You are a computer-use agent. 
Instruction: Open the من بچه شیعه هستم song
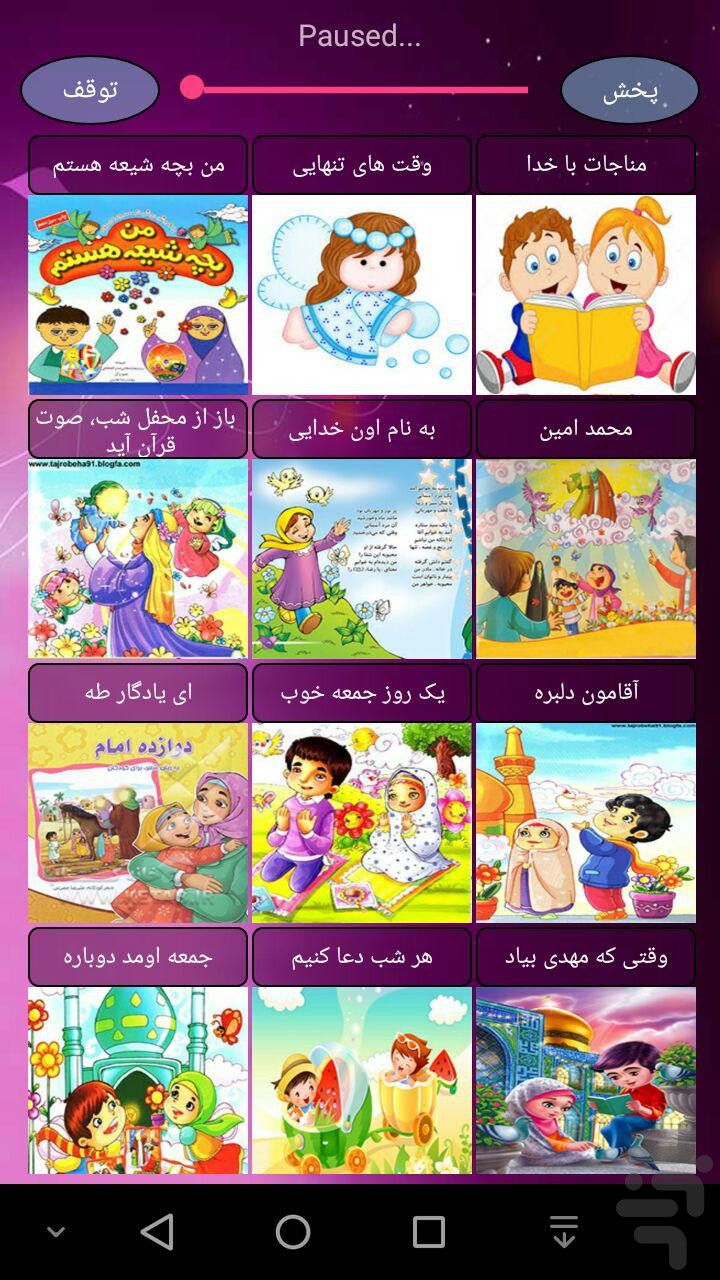(138, 164)
